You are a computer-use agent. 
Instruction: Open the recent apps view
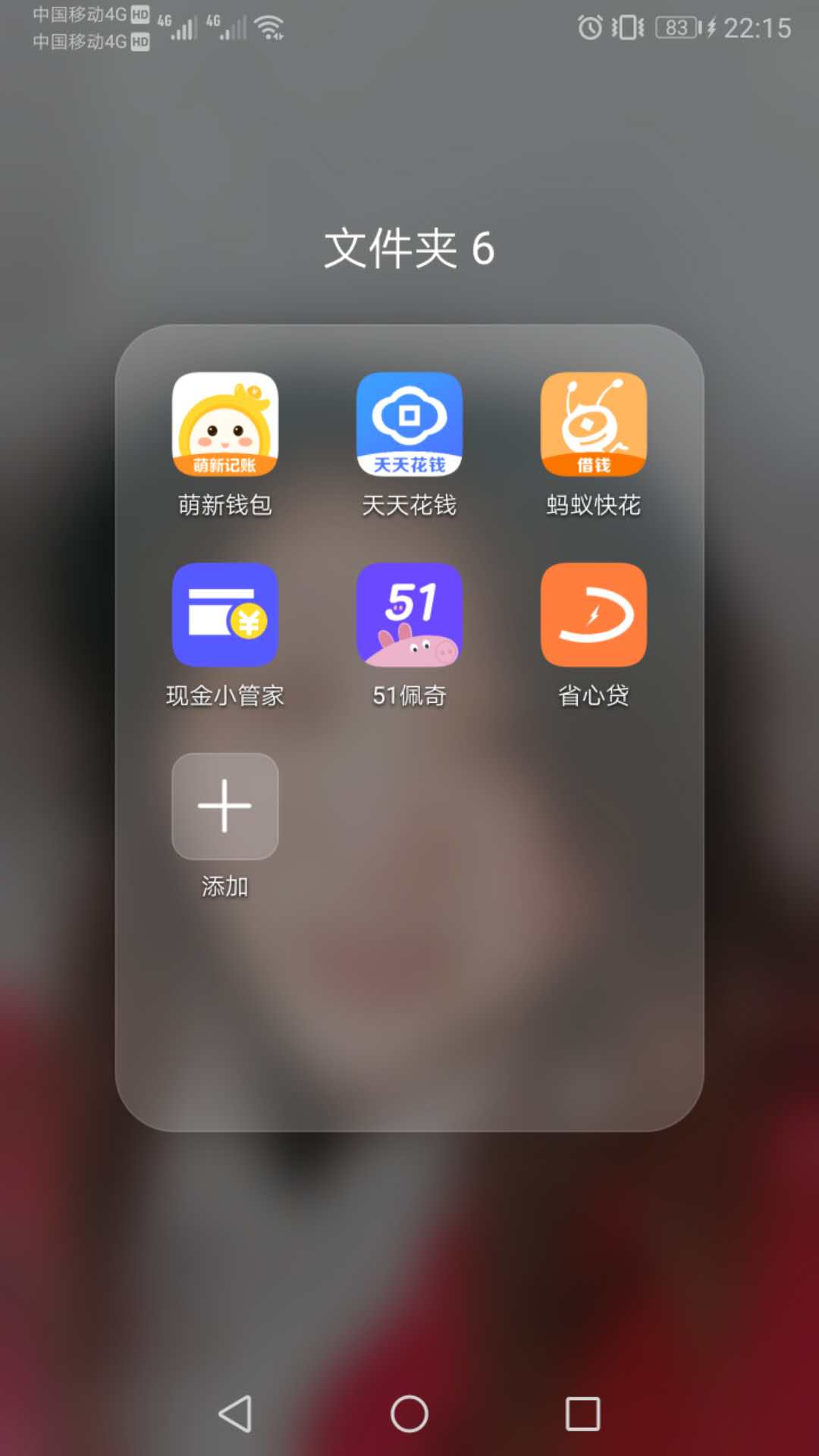click(582, 1414)
